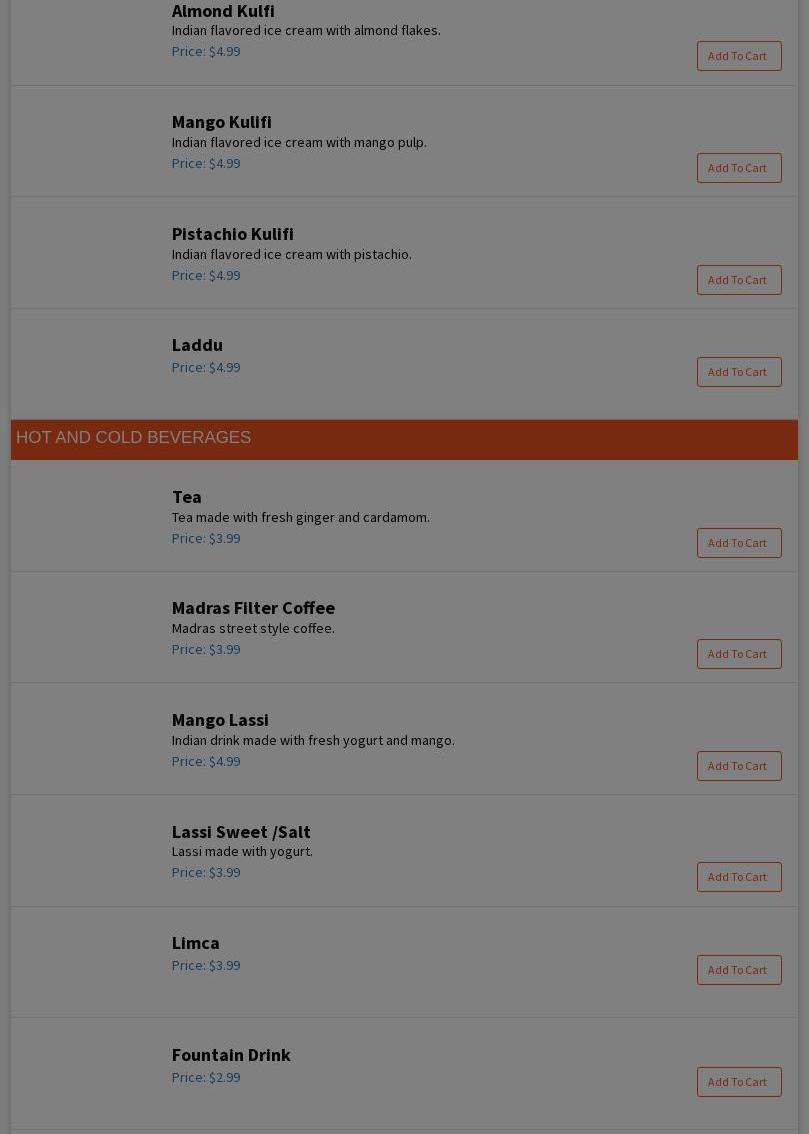This screenshot has width=809, height=1134.
Task: Add Tea to cart
Action: (738, 543)
